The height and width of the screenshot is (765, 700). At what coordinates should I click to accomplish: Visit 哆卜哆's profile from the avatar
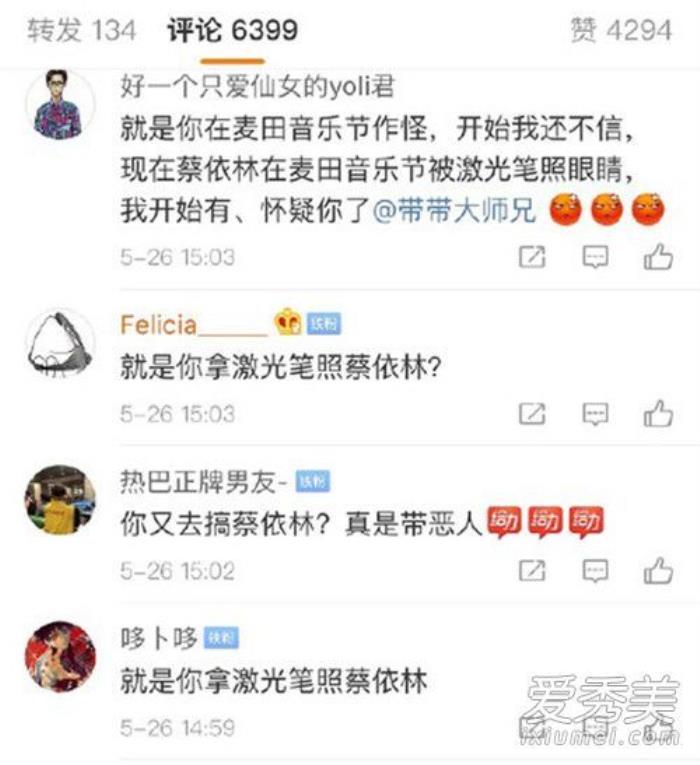click(58, 656)
